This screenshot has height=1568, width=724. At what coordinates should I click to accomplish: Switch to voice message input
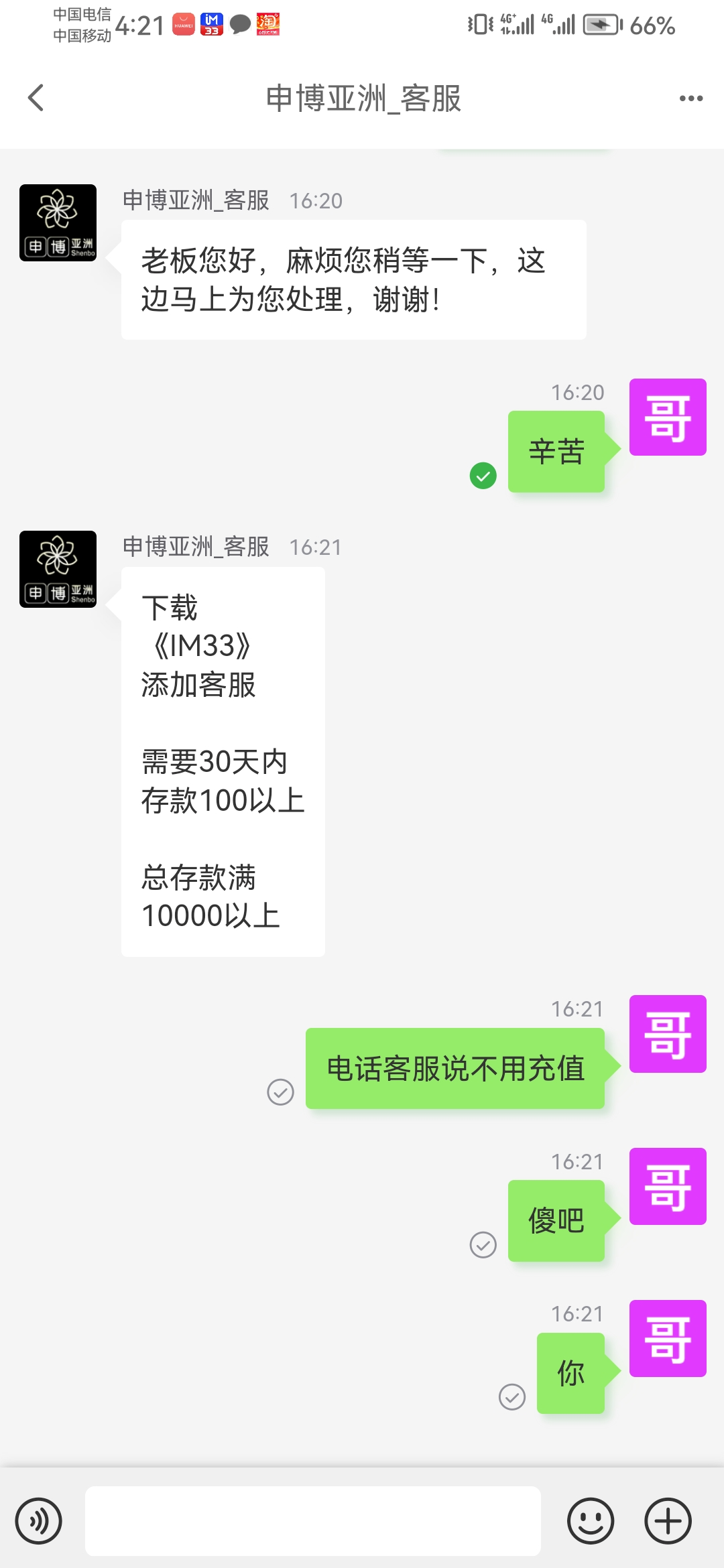coord(39,1520)
